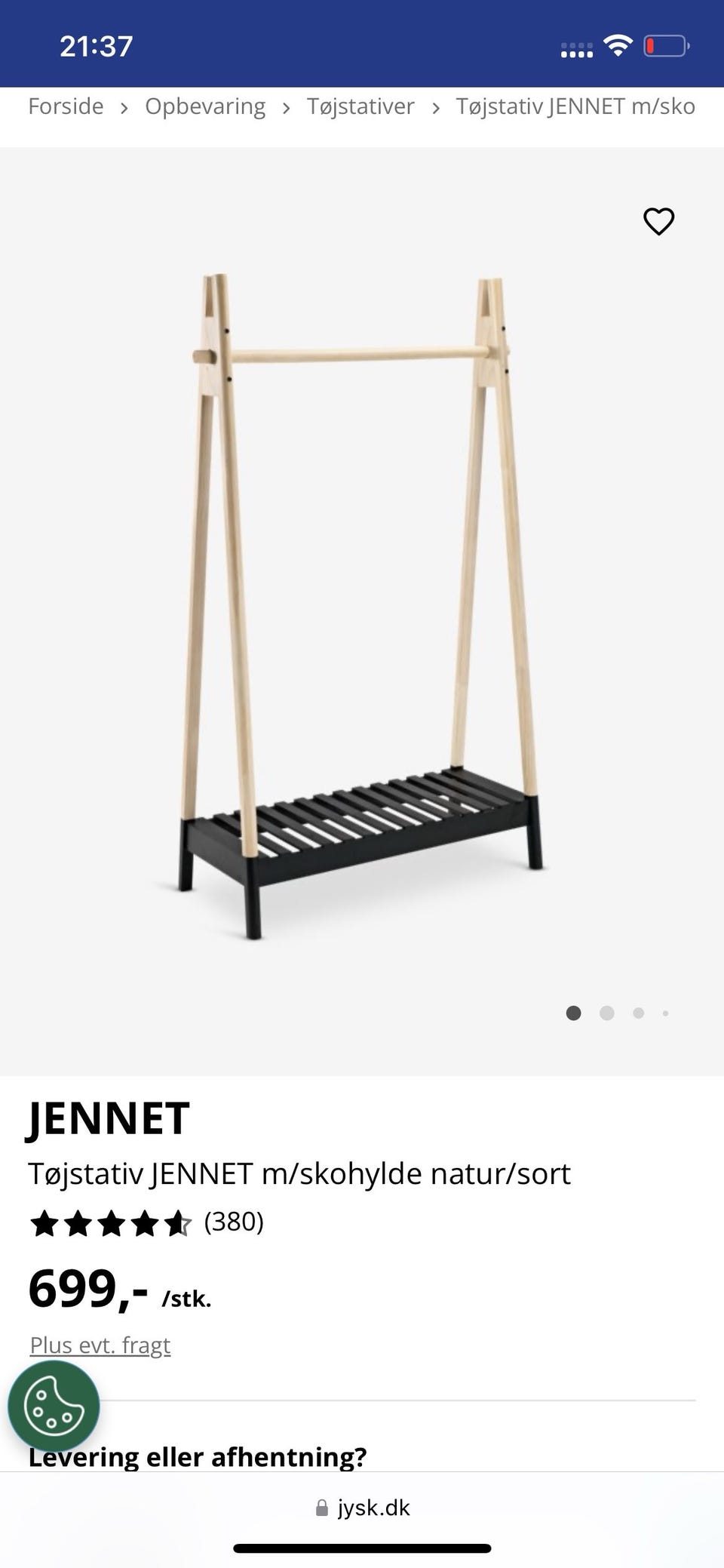Viewport: 724px width, 1568px height.
Task: Open the Tøjstativer breadcrumb category
Action: click(360, 106)
